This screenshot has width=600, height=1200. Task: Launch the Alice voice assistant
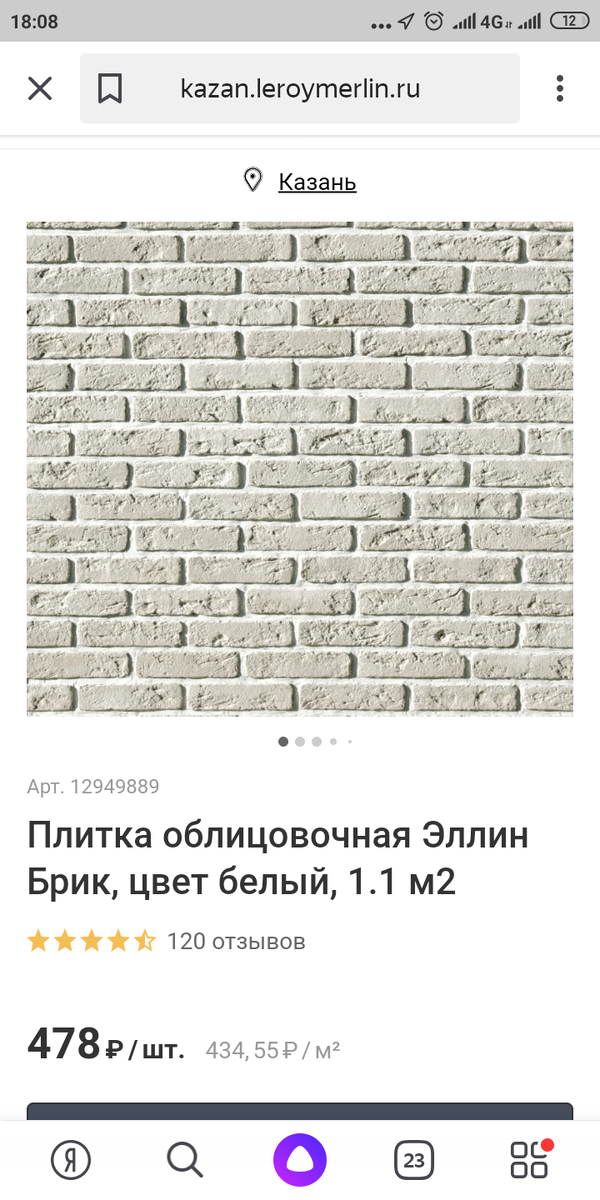click(x=300, y=1160)
